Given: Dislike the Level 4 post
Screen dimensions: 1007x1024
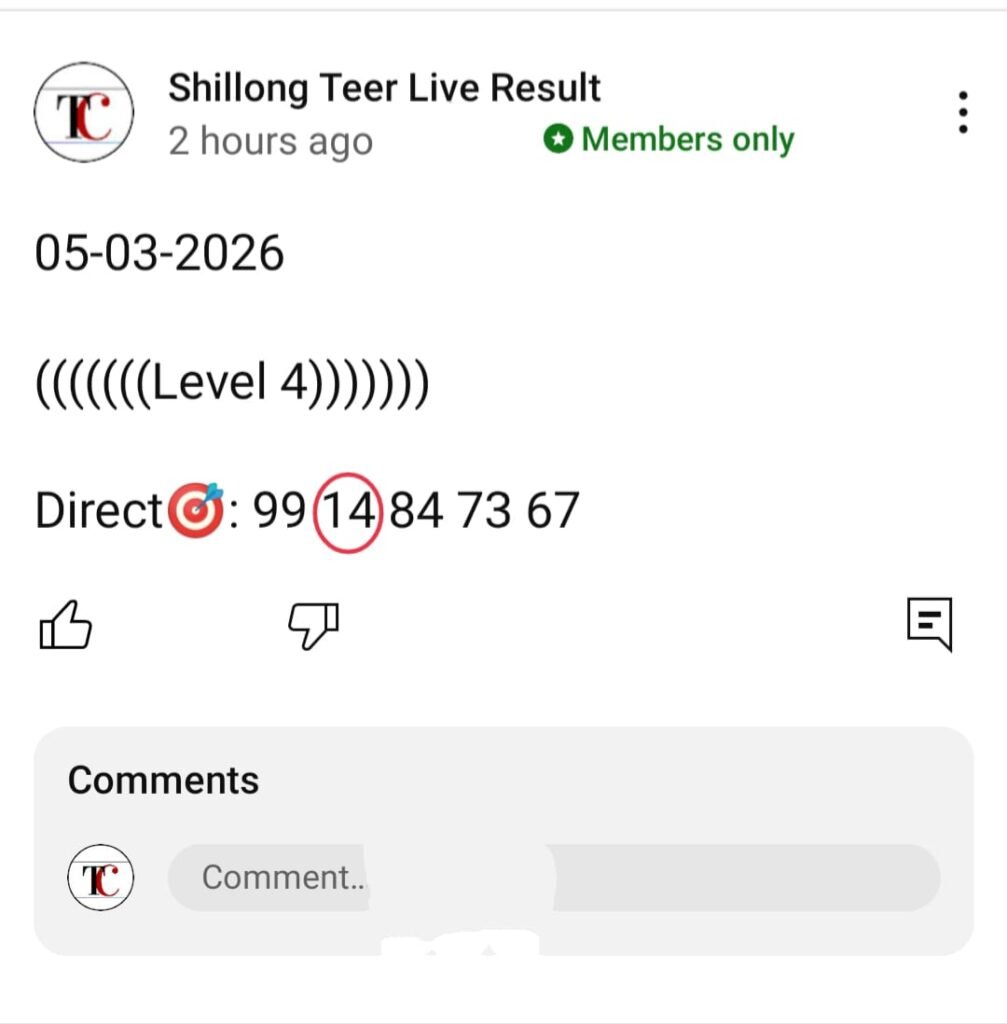Looking at the screenshot, I should (314, 626).
